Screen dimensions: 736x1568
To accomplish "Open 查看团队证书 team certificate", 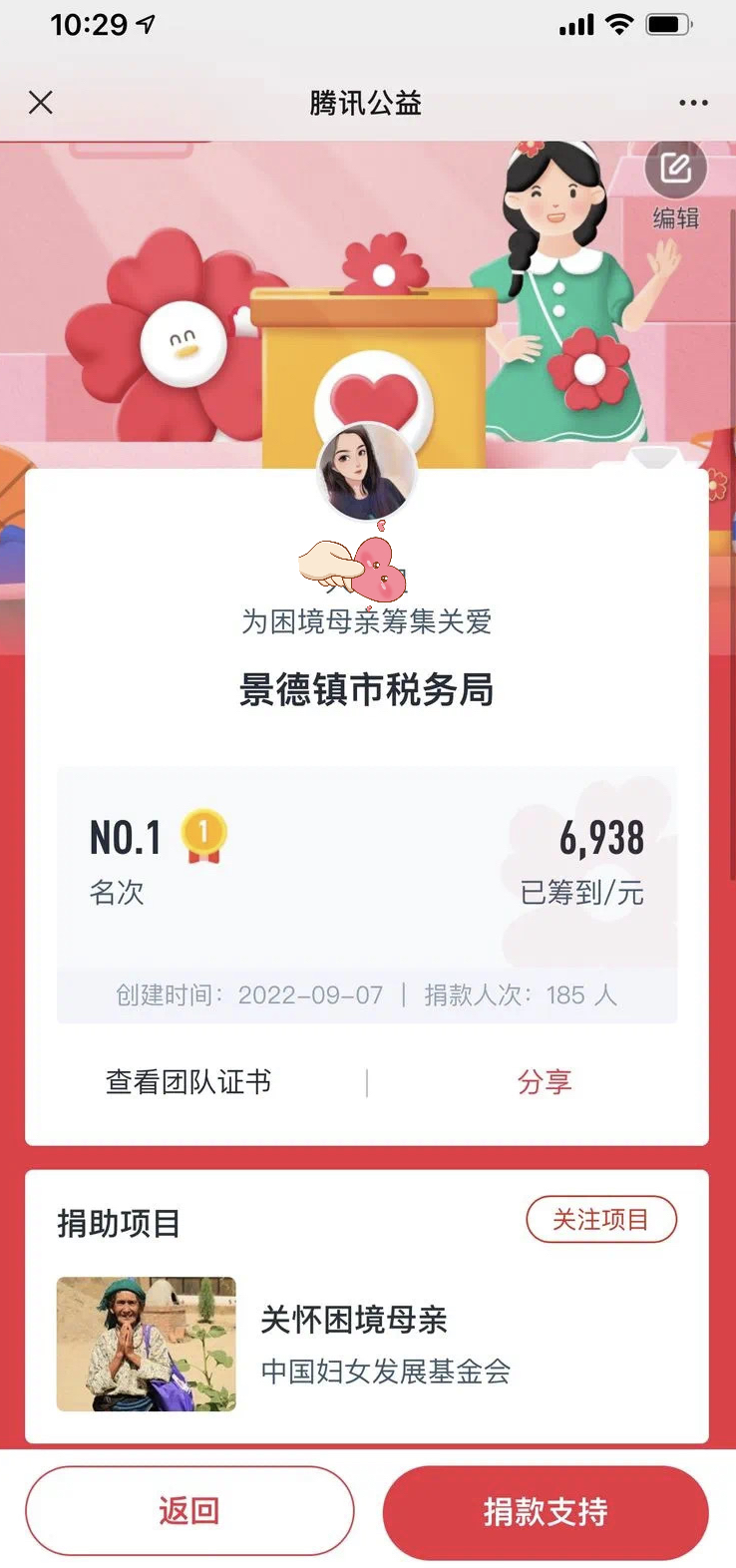I will tap(188, 1082).
